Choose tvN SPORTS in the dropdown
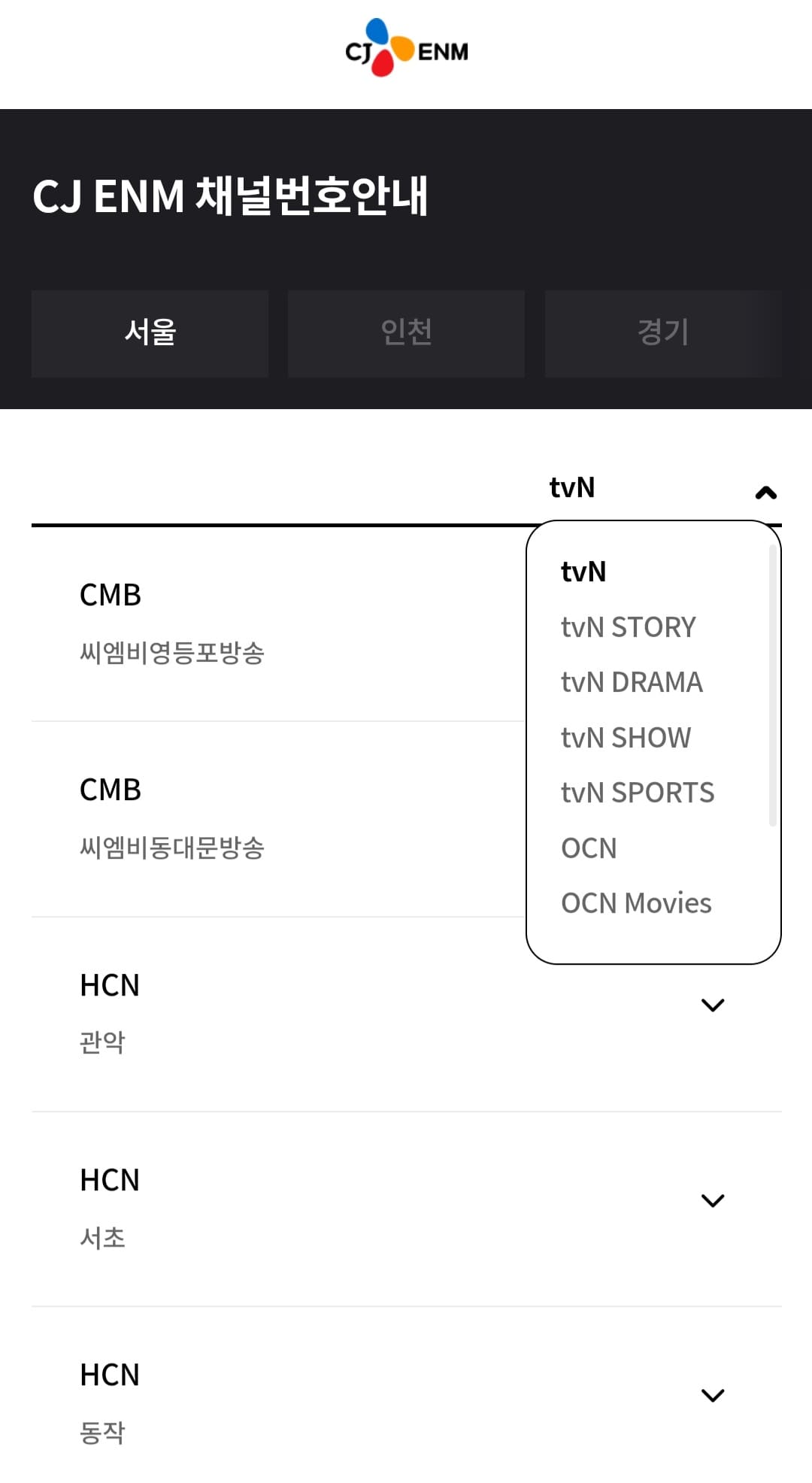This screenshot has height=1483, width=812. [637, 792]
